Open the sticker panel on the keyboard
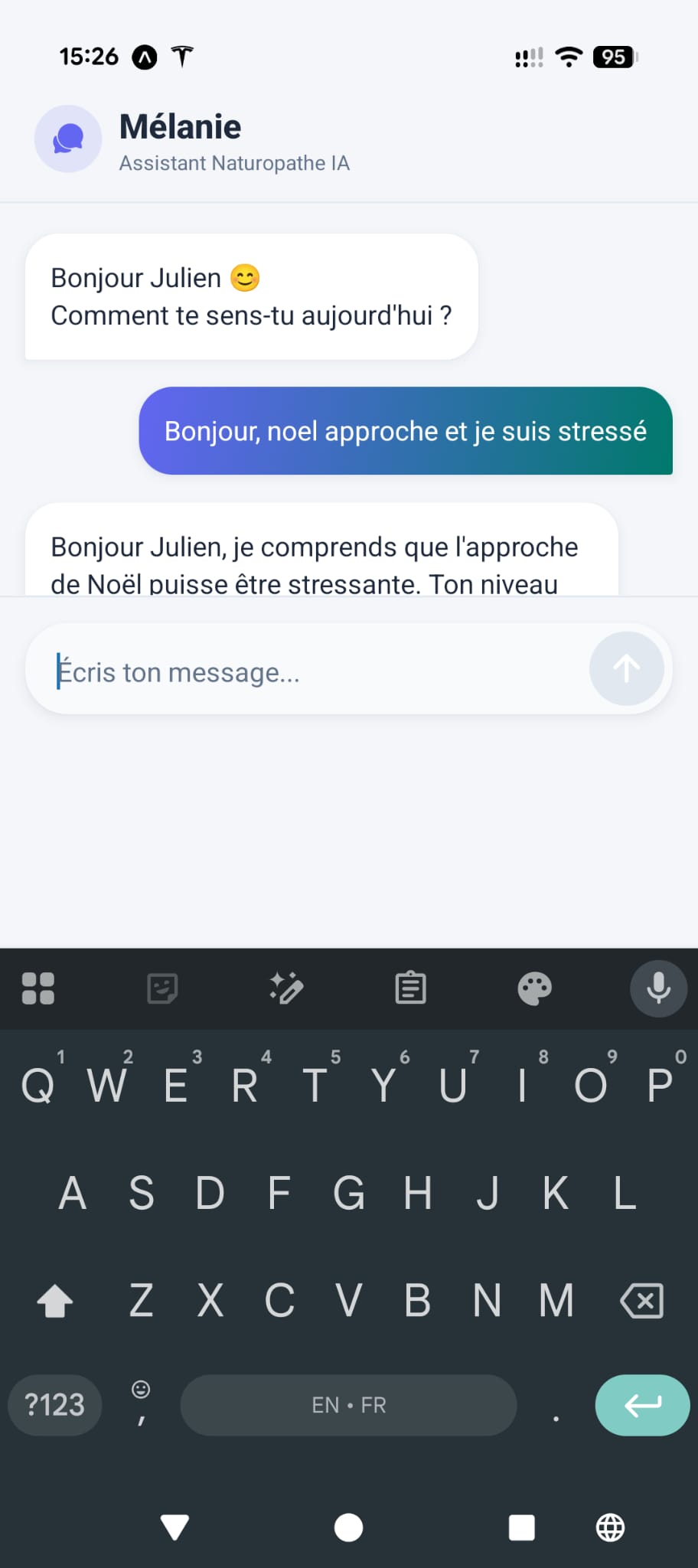Image resolution: width=698 pixels, height=1568 pixels. [x=161, y=988]
